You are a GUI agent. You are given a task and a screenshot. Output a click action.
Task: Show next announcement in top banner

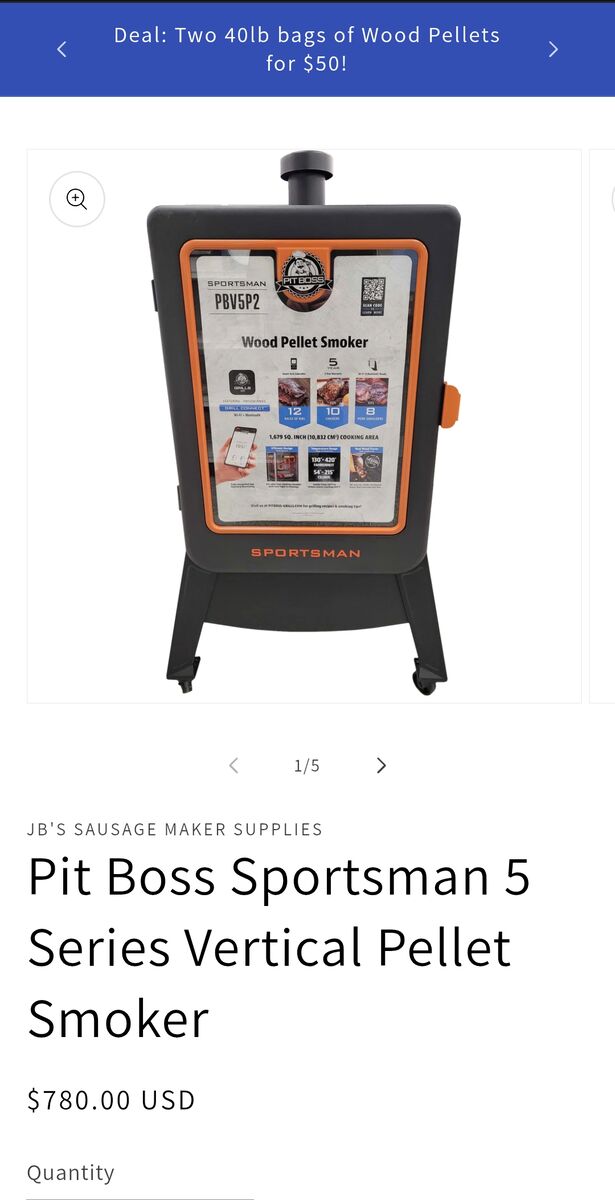[x=552, y=49]
